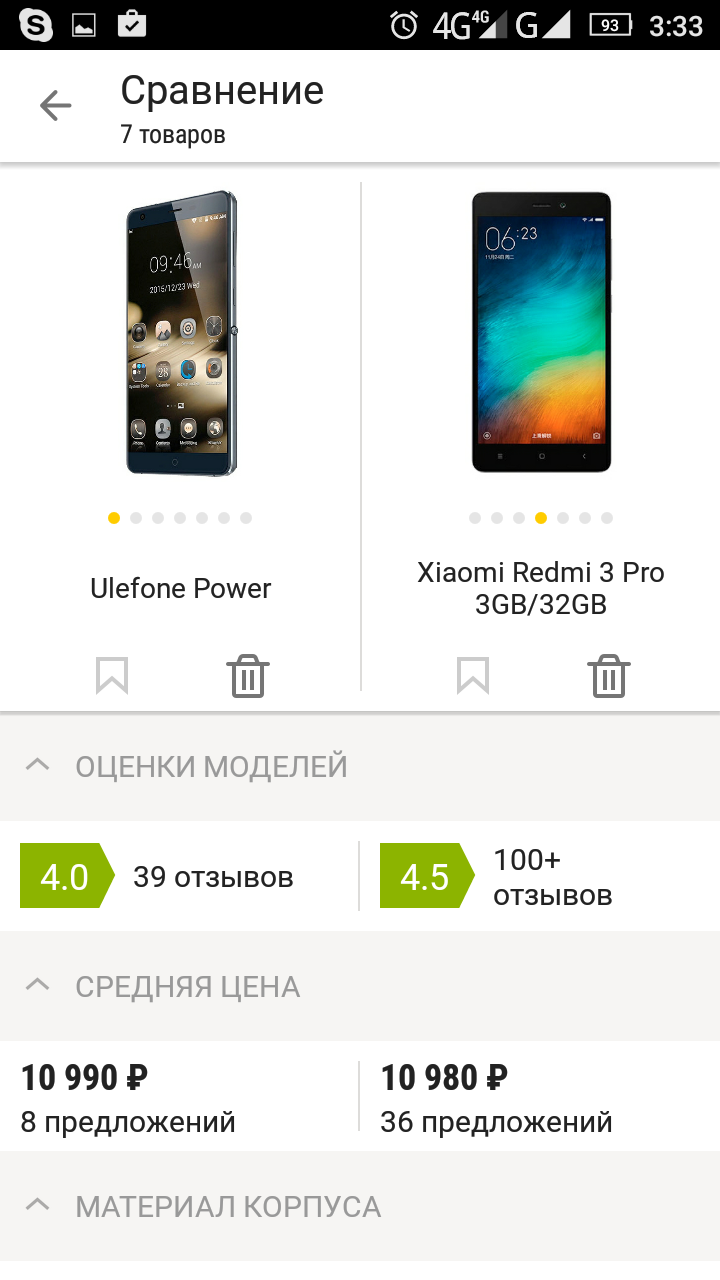Delete Xiaomi Redmi 3 Pro from comparison
This screenshot has width=720, height=1280.
(608, 676)
